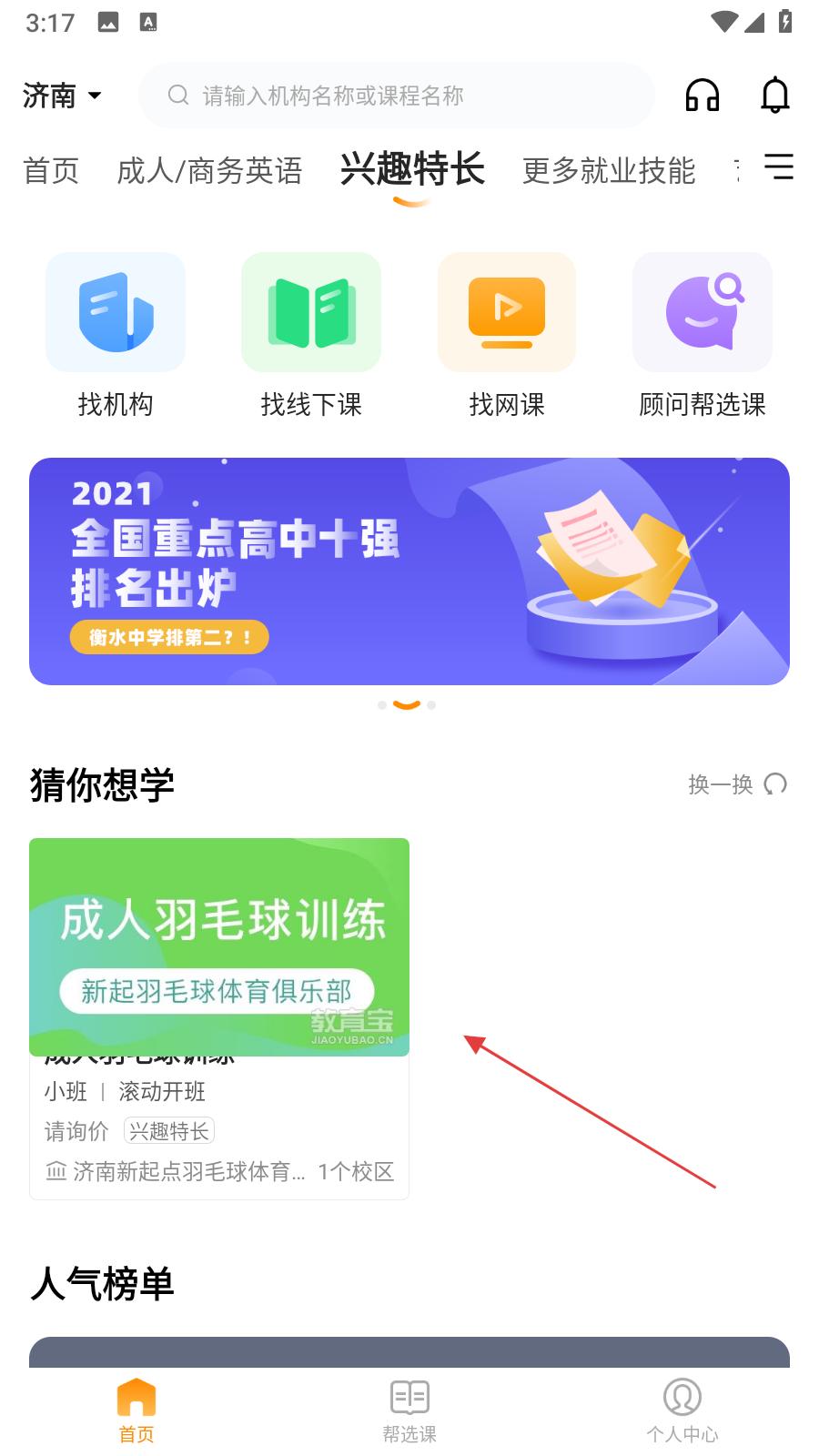The height and width of the screenshot is (1456, 819).
Task: Go to 个人中心 bottom tab
Action: coord(682,1410)
